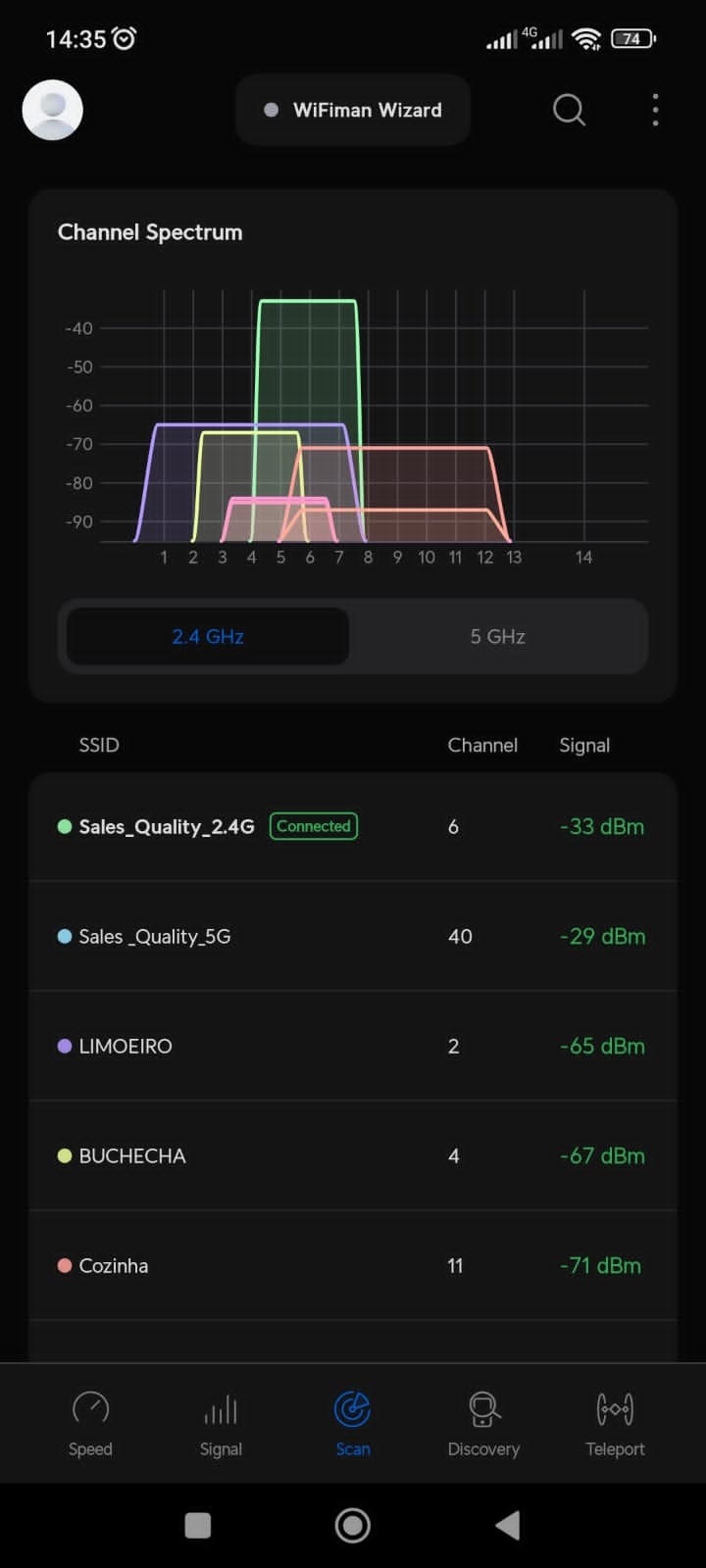706x1568 pixels.
Task: Open the WiFiman Wizard button
Action: point(353,110)
